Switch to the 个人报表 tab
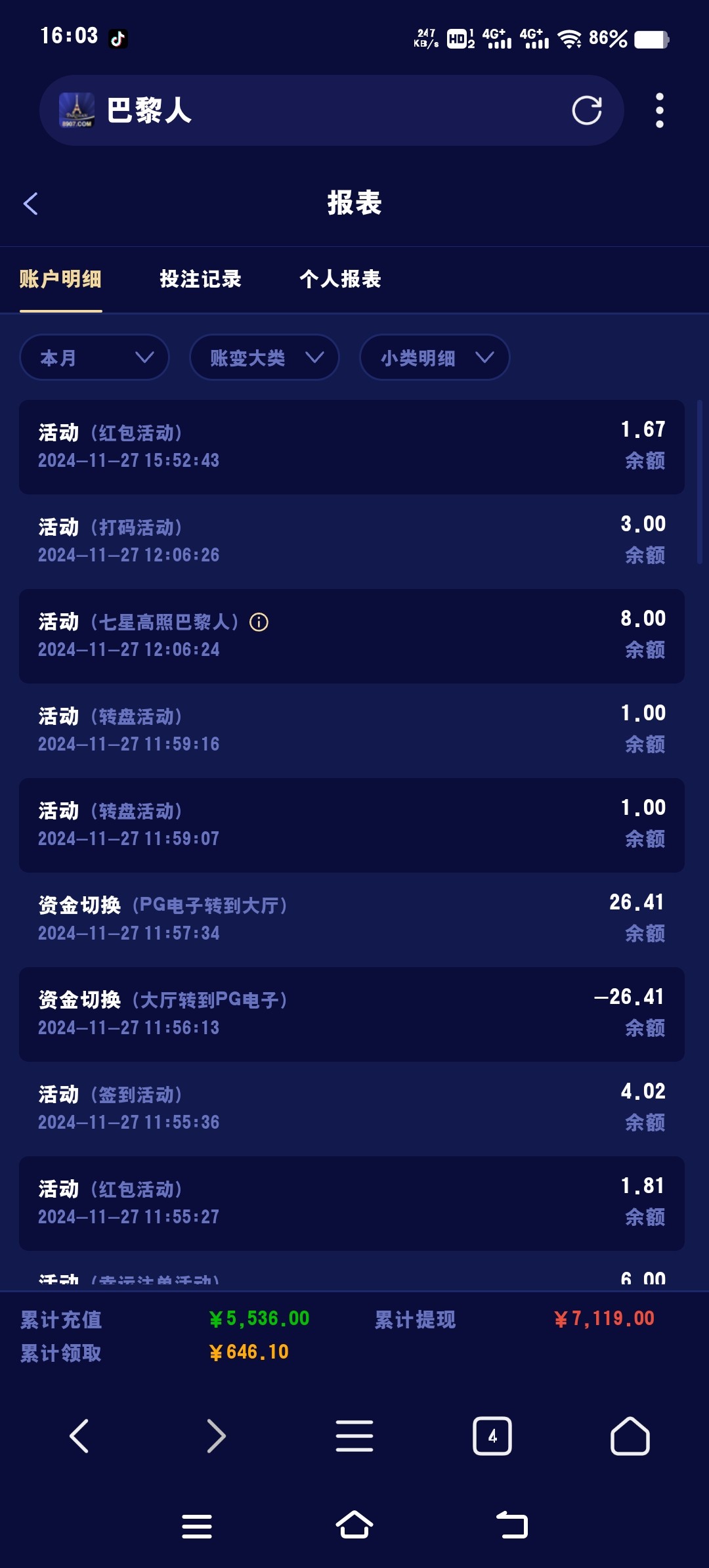Screen dimensions: 709x1568 click(340, 279)
